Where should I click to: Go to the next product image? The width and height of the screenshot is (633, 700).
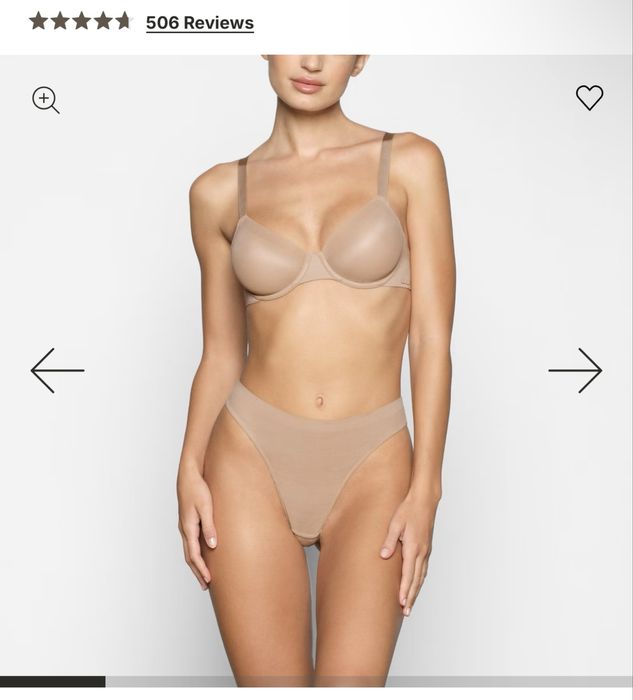(575, 370)
